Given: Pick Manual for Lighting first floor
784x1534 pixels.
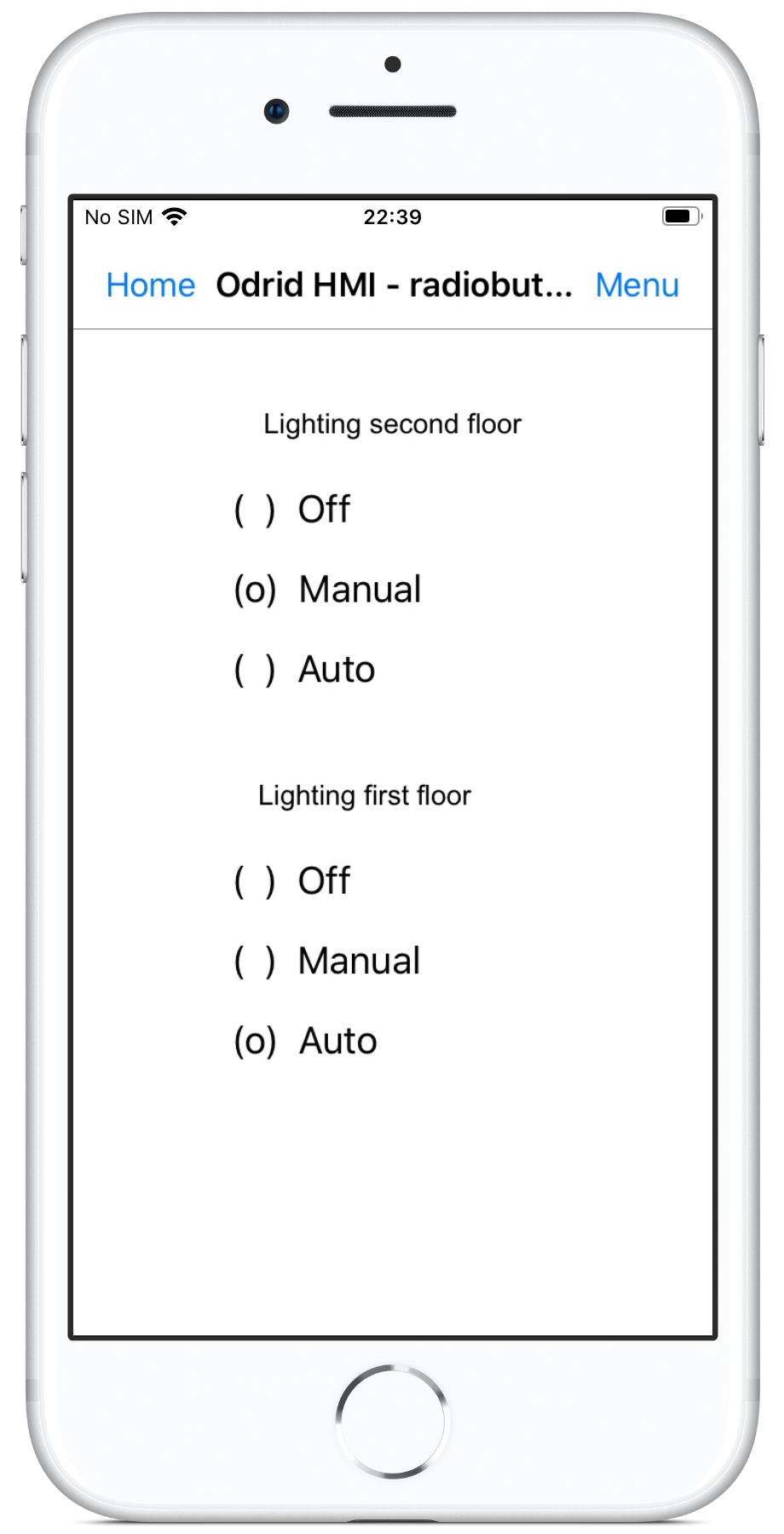Looking at the screenshot, I should coord(327,961).
